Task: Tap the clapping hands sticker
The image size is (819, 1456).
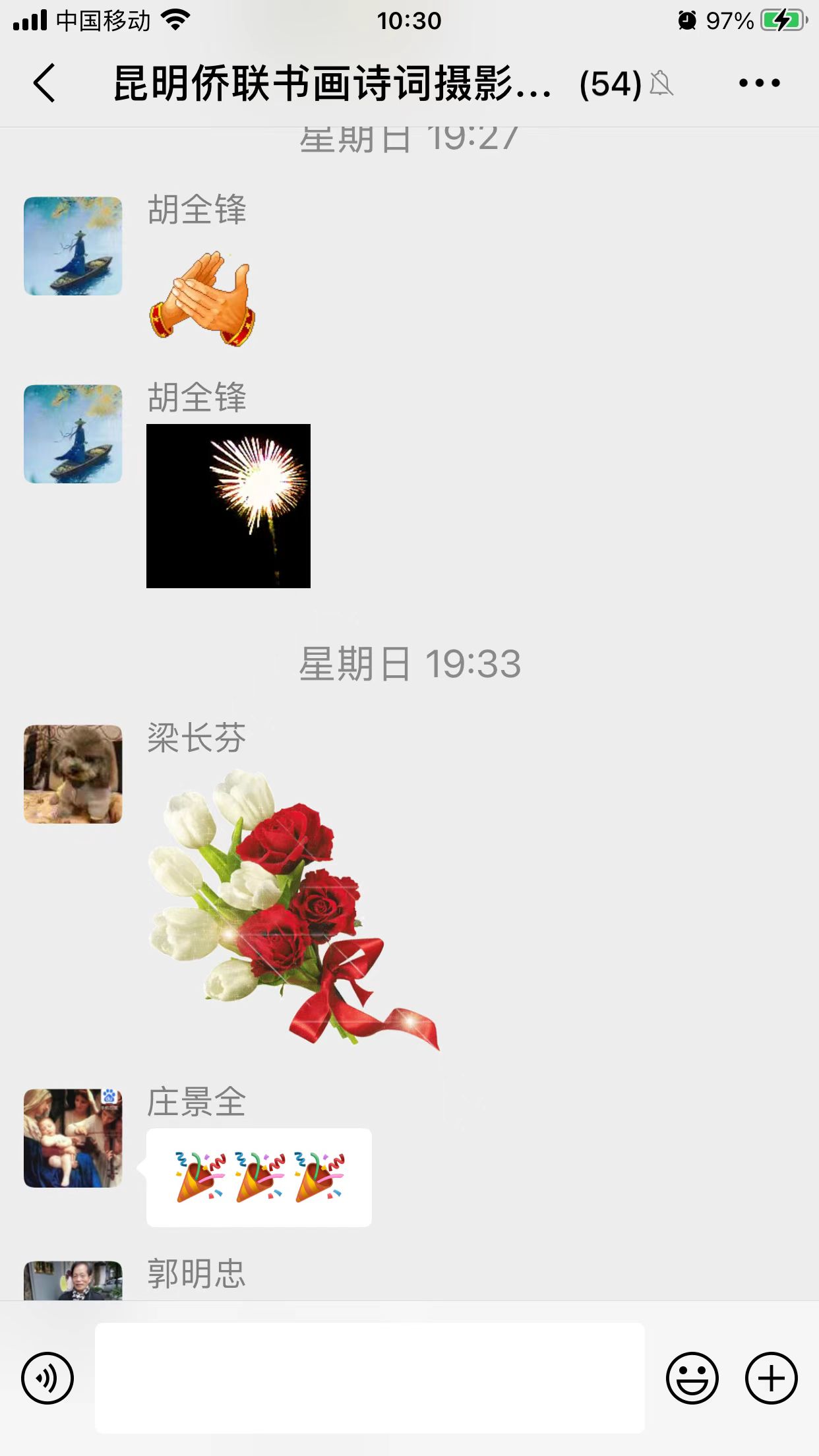Action: click(x=202, y=299)
